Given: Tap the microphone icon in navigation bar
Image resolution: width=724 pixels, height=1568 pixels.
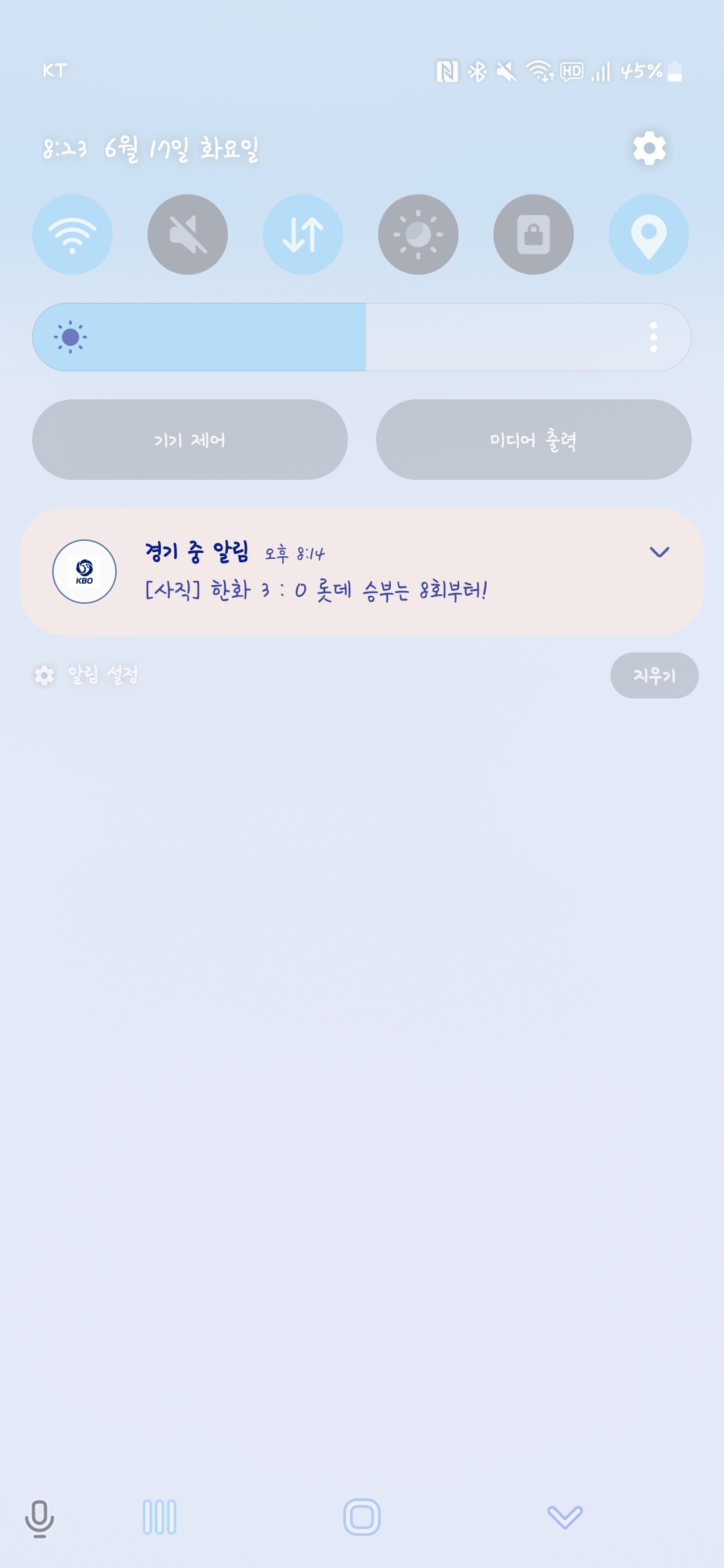Looking at the screenshot, I should 40,1518.
